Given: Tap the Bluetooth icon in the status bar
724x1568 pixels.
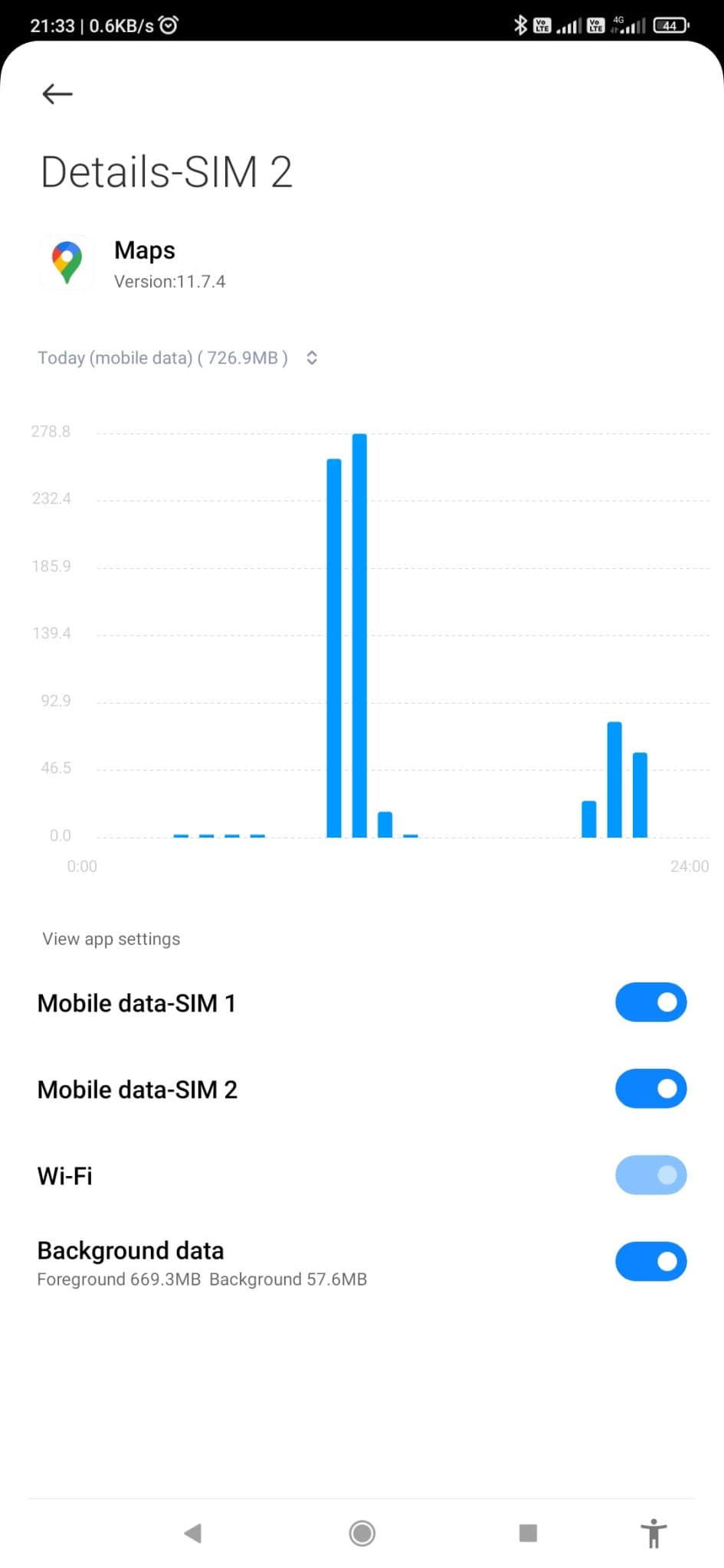Looking at the screenshot, I should coord(520,24).
